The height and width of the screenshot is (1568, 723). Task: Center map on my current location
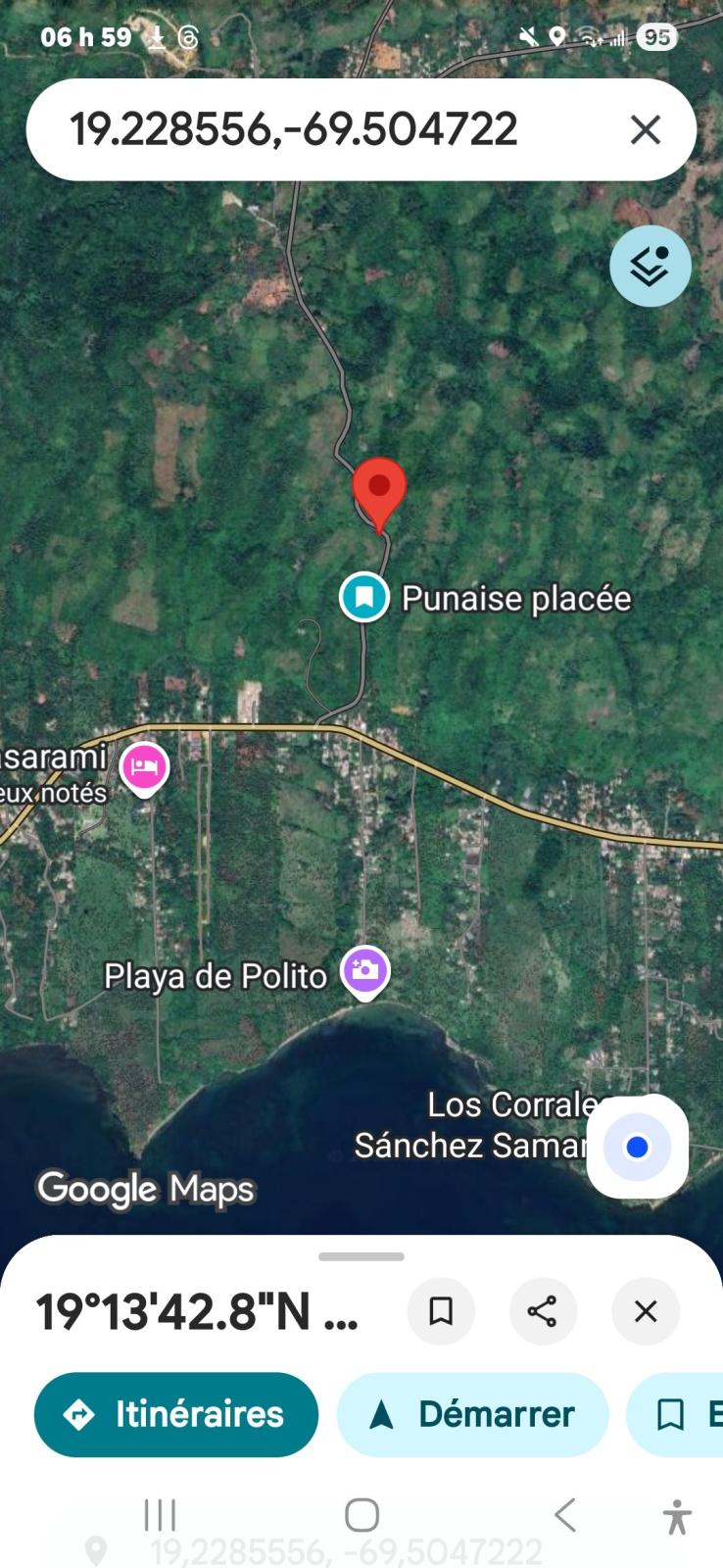pos(637,1147)
